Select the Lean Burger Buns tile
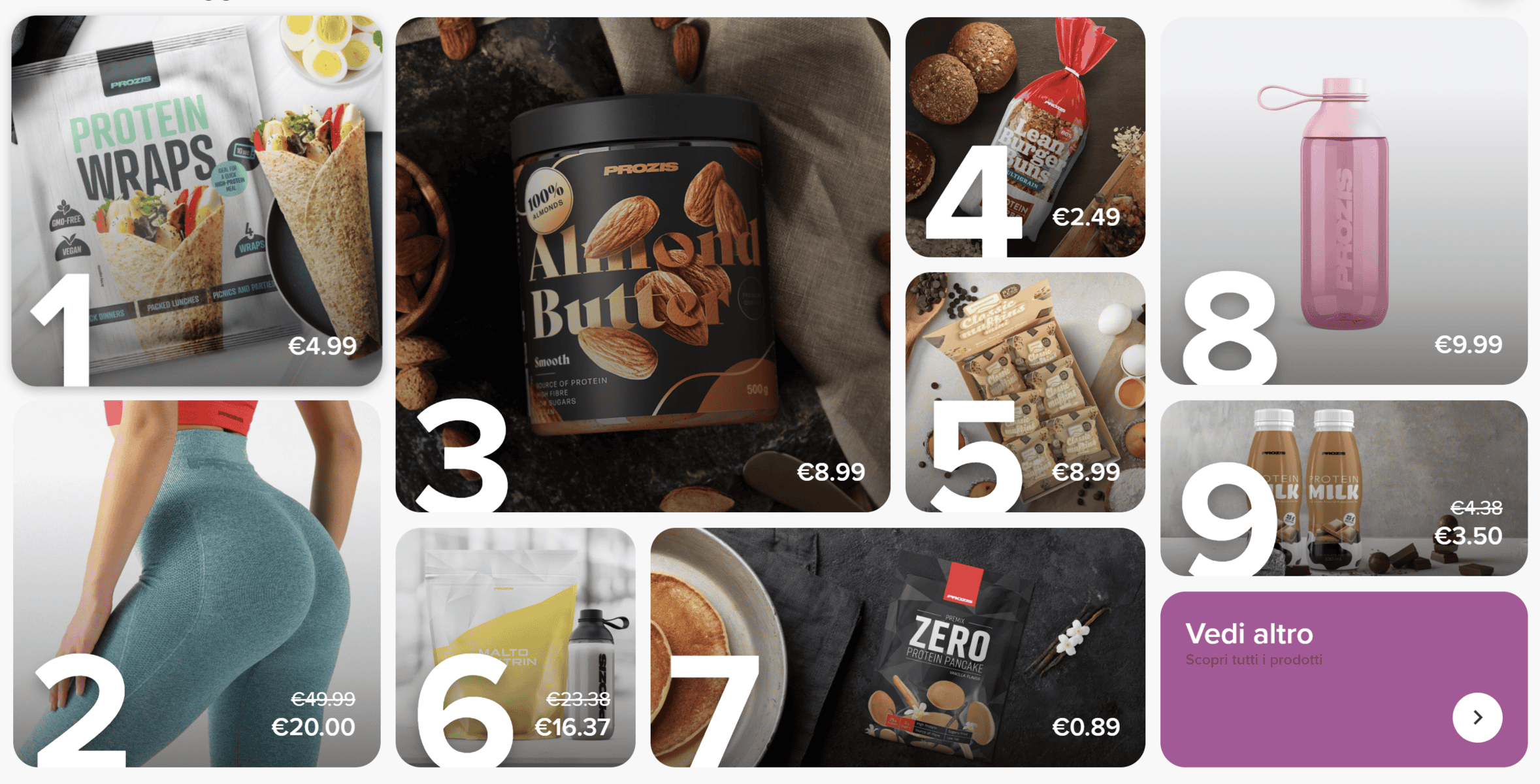1540x784 pixels. coord(1024,137)
